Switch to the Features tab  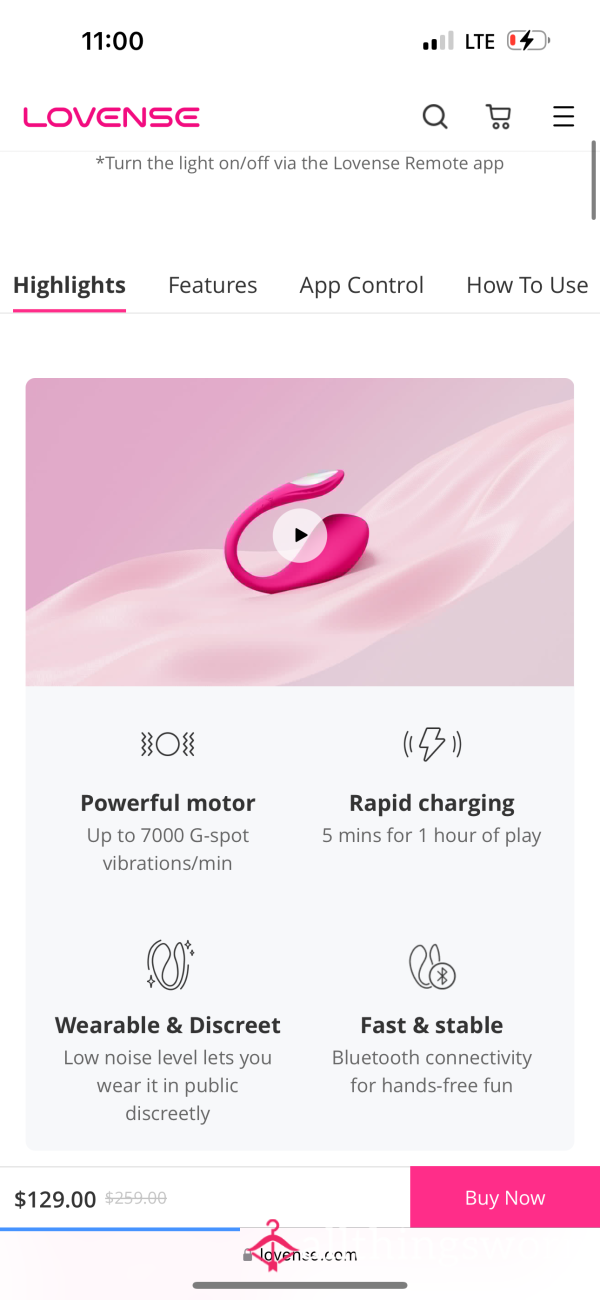coord(212,285)
